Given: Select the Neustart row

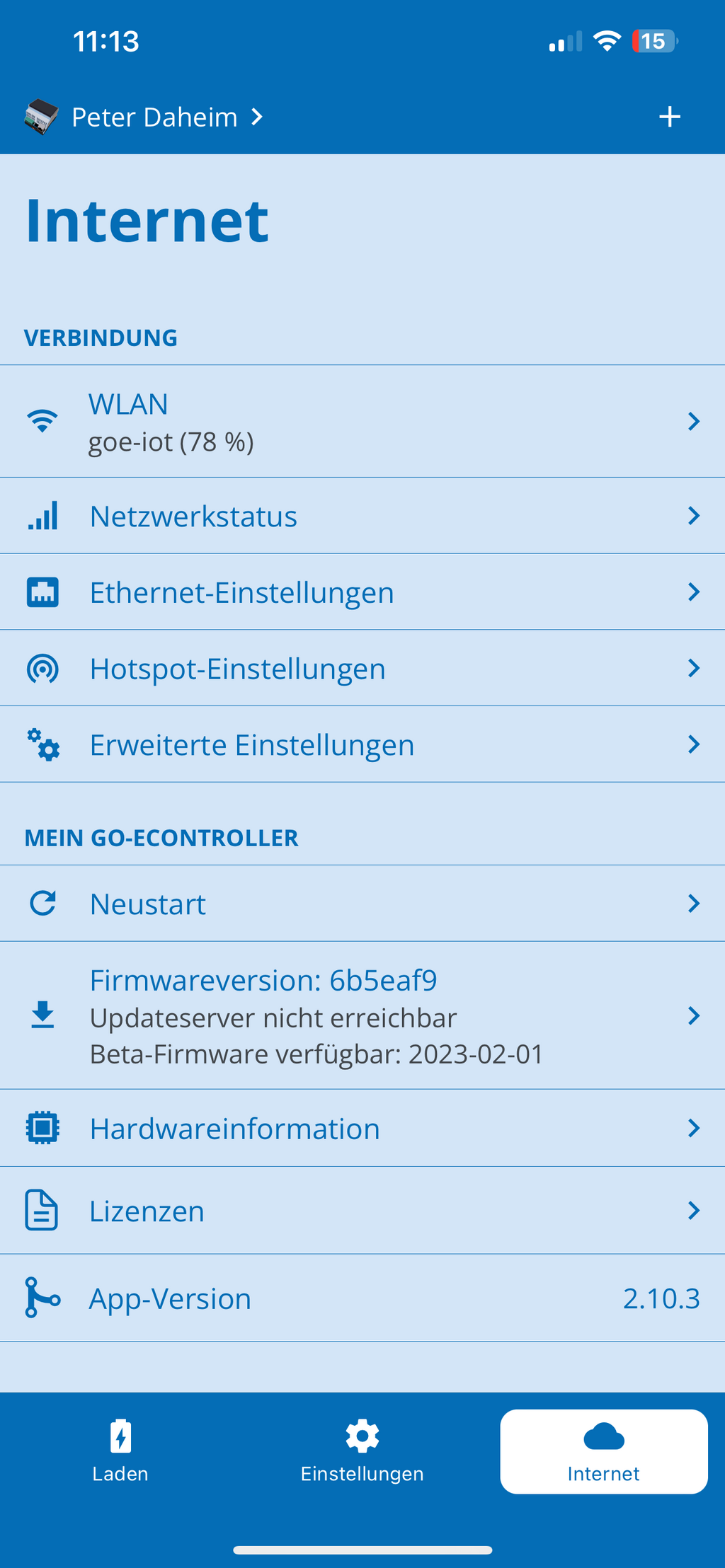Looking at the screenshot, I should pyautogui.click(x=362, y=904).
